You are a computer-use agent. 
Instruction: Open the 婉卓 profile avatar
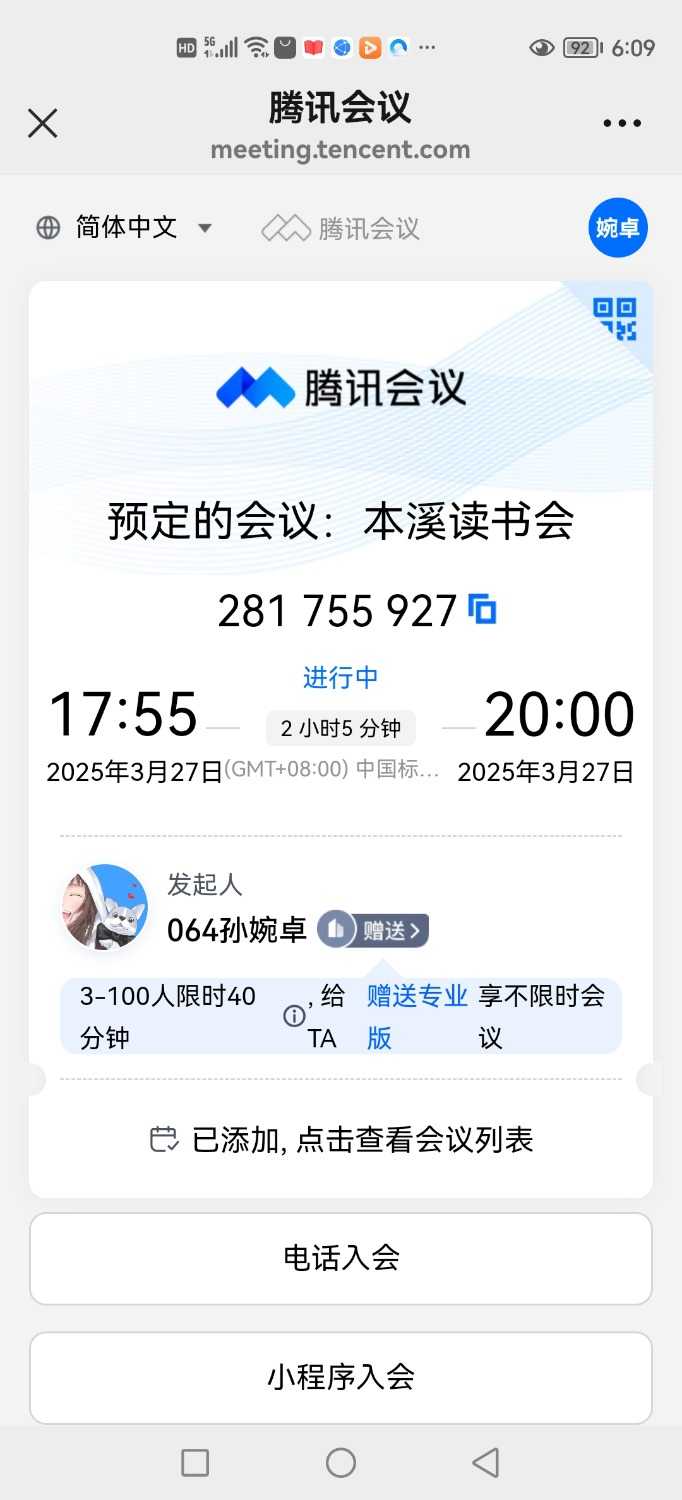click(x=617, y=228)
